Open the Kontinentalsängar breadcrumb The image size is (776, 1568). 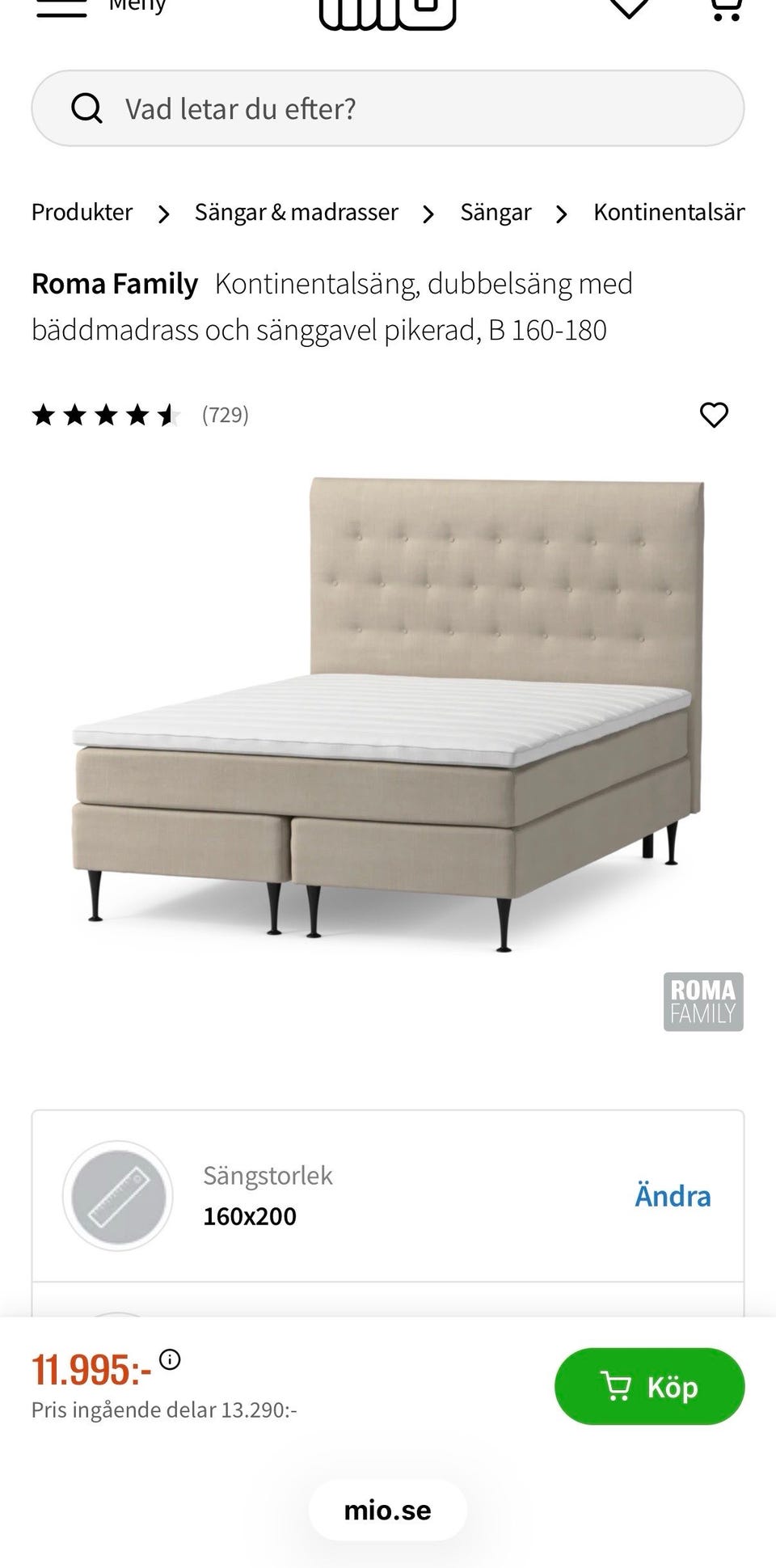click(x=669, y=213)
